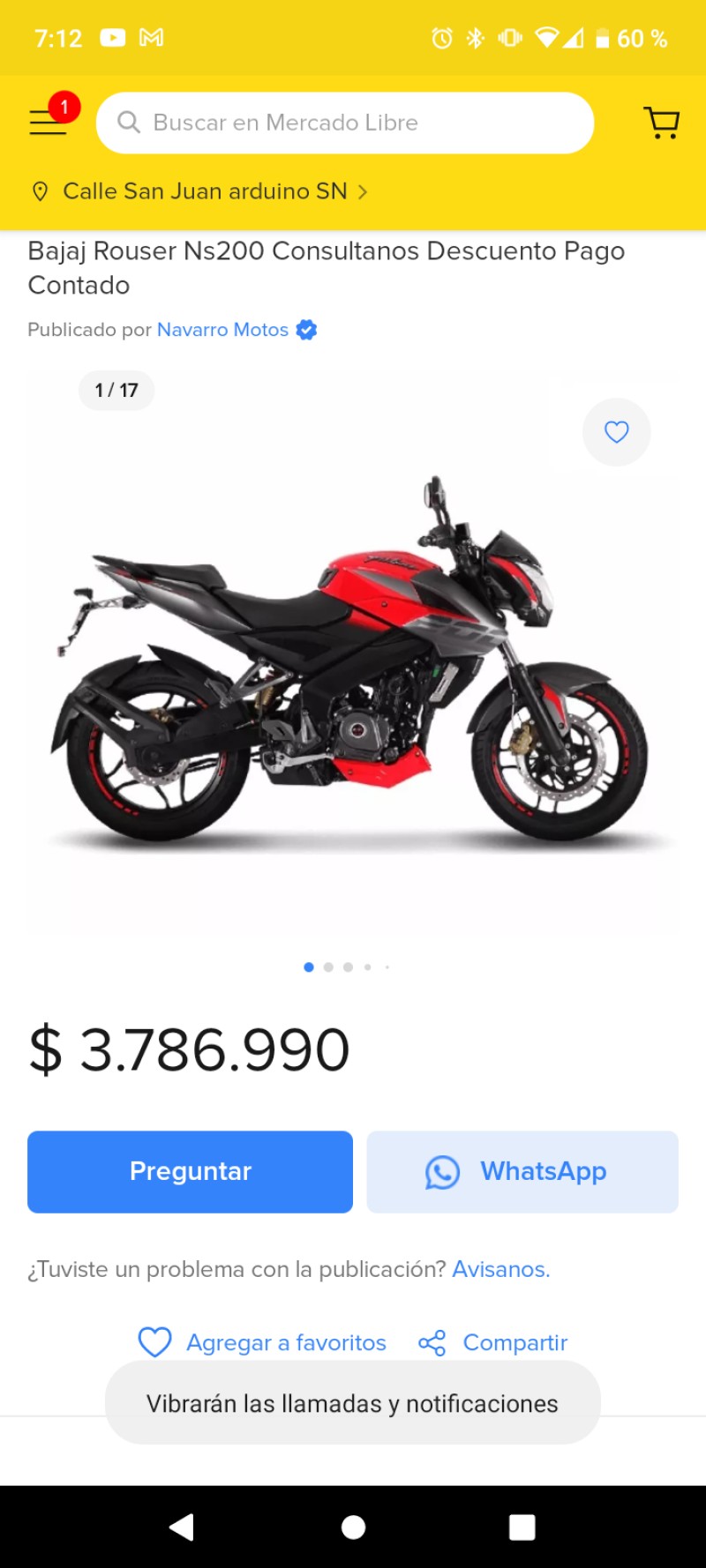Contact the seller via WhatsApp
Viewport: 706px width, 1568px height.
(x=522, y=1171)
